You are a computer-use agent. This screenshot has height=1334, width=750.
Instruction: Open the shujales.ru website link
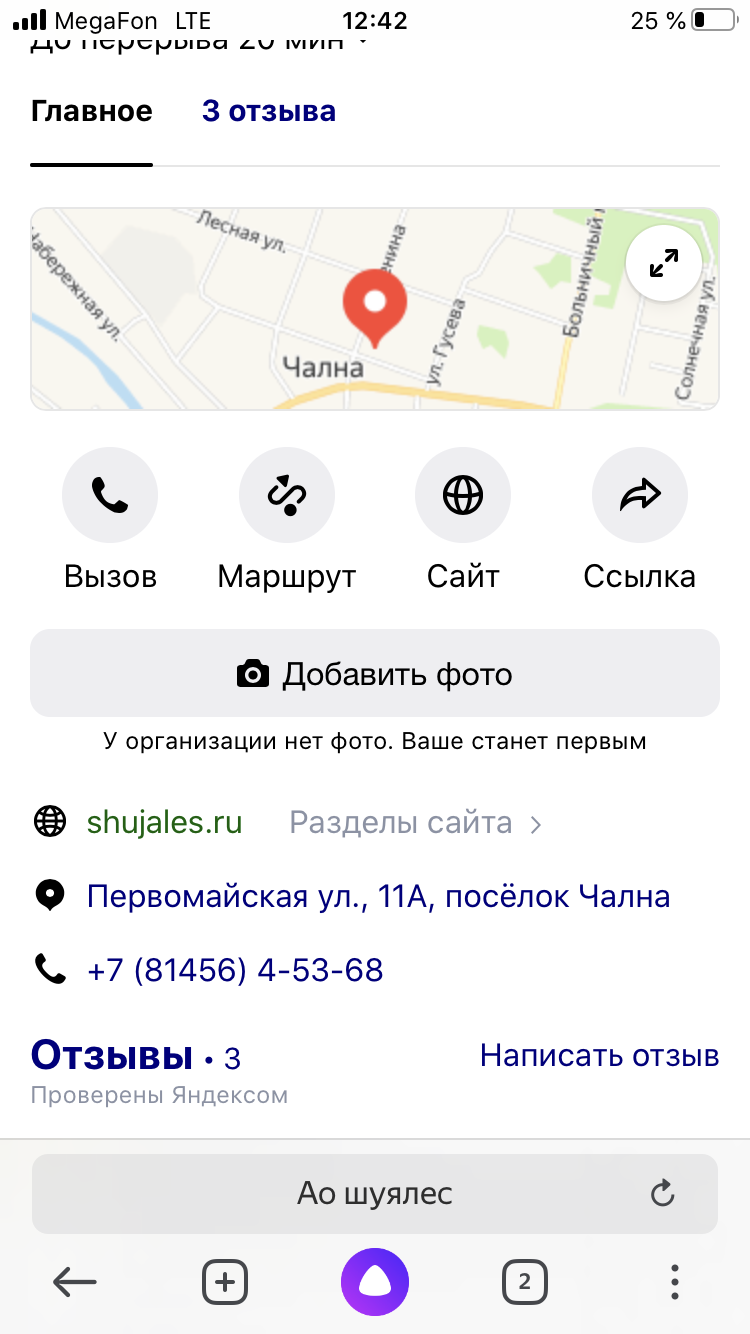165,823
